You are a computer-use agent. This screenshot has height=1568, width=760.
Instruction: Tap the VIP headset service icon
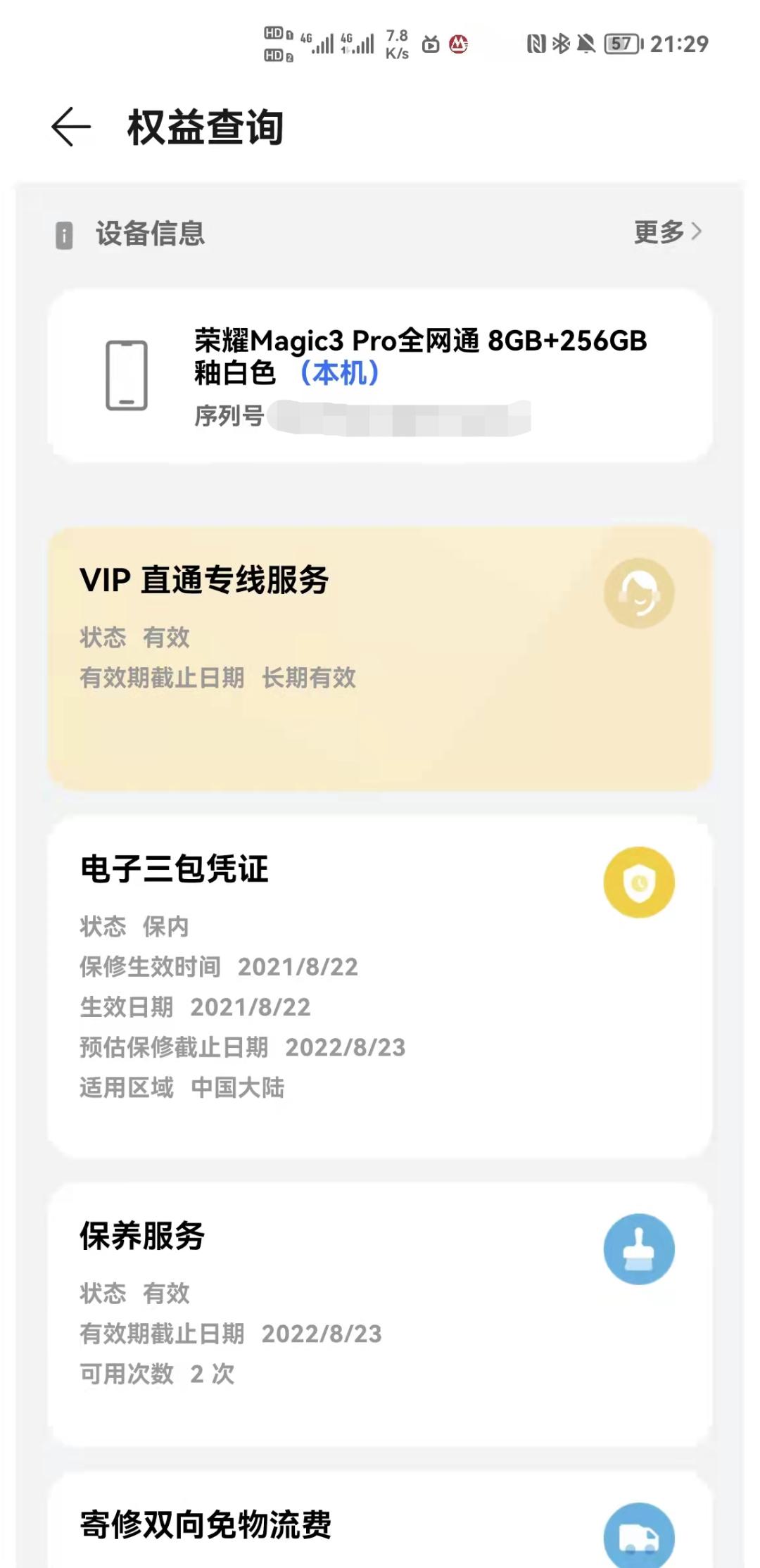click(639, 593)
